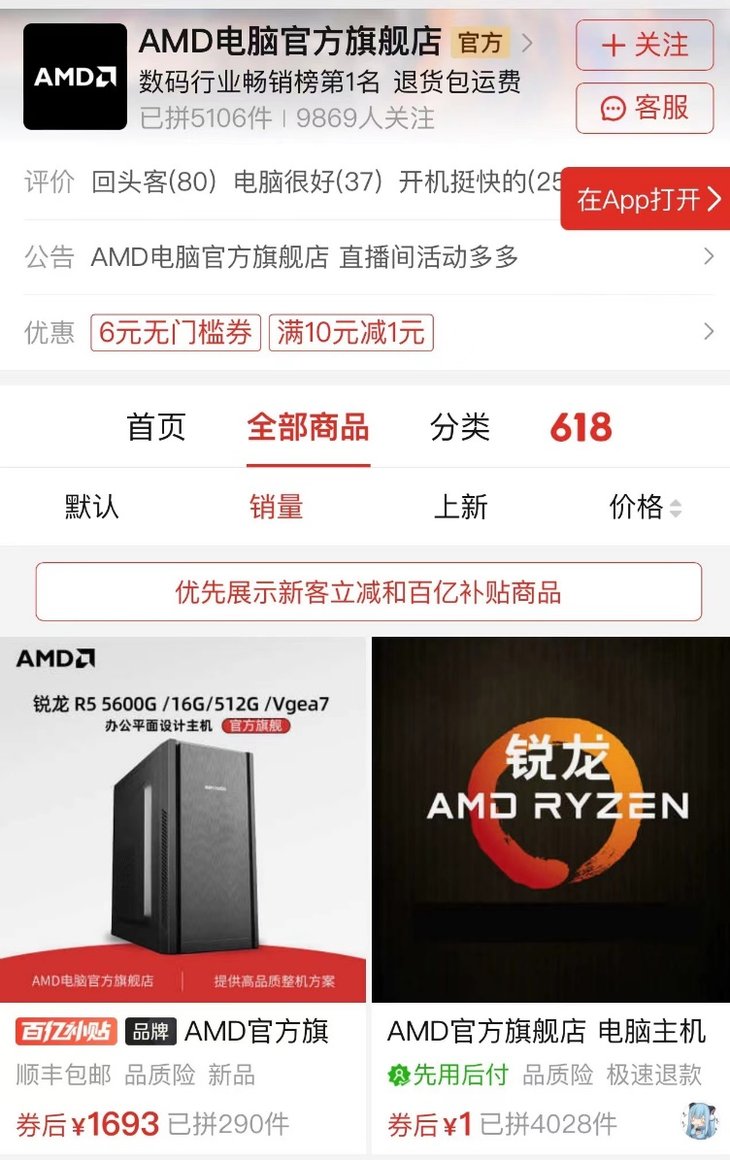Viewport: 730px width, 1160px height.
Task: Tap 优先展示新客立减和百亿补贴商品 filter
Action: [x=368, y=592]
